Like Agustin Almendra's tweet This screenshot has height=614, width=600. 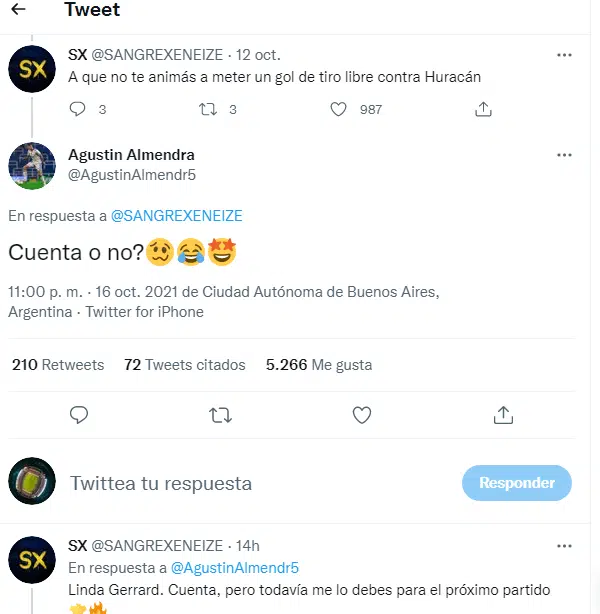coord(362,414)
